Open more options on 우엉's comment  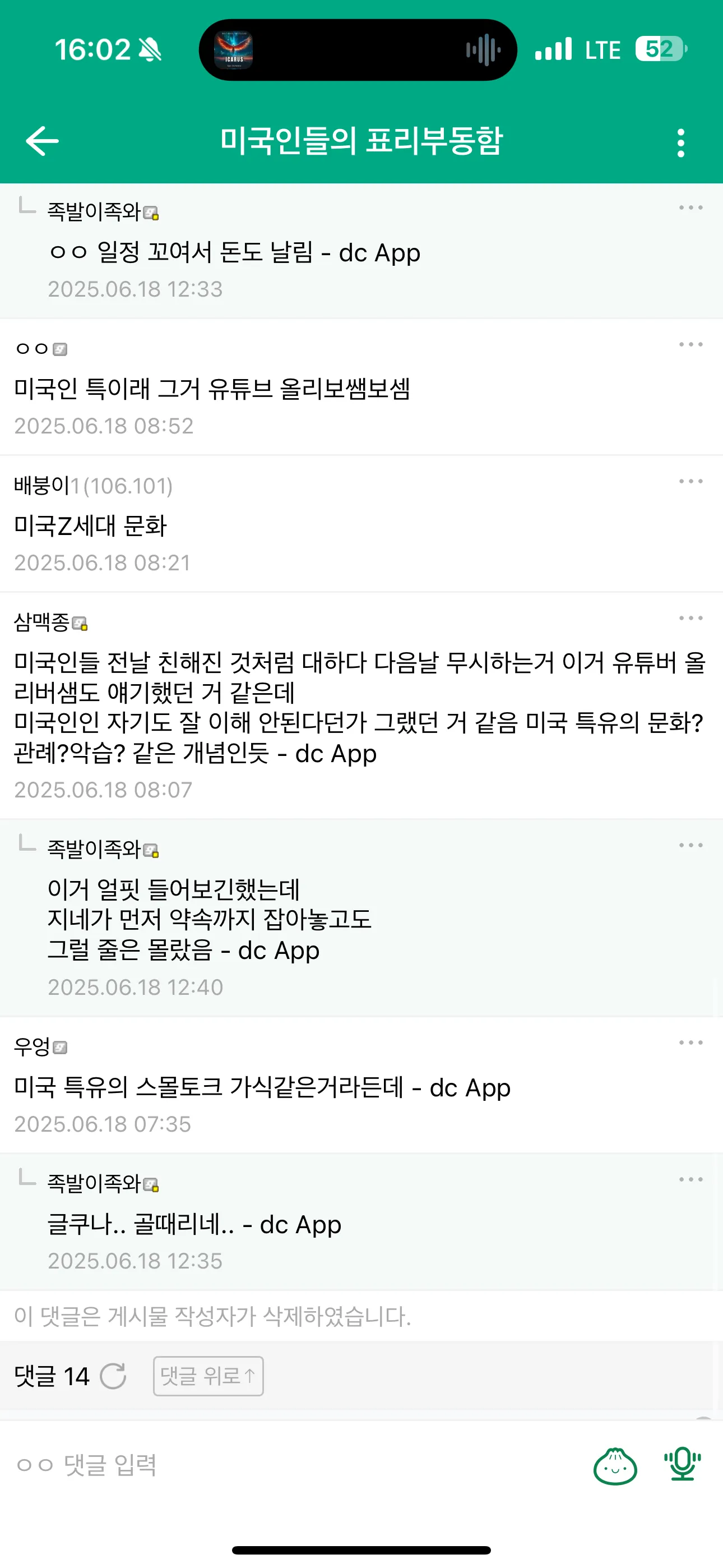click(x=690, y=1043)
